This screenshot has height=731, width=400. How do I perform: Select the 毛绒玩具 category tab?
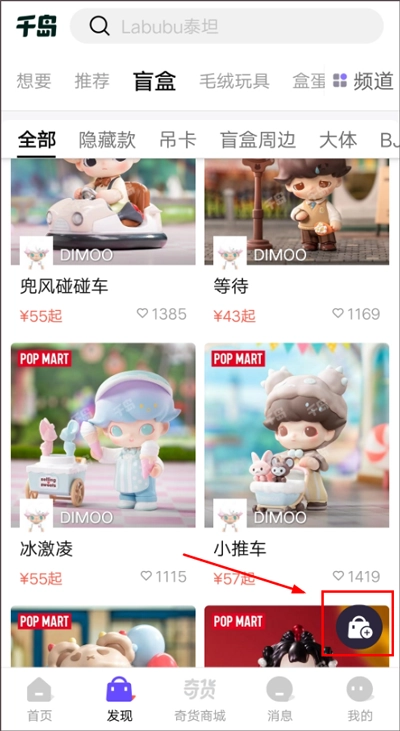click(x=234, y=81)
